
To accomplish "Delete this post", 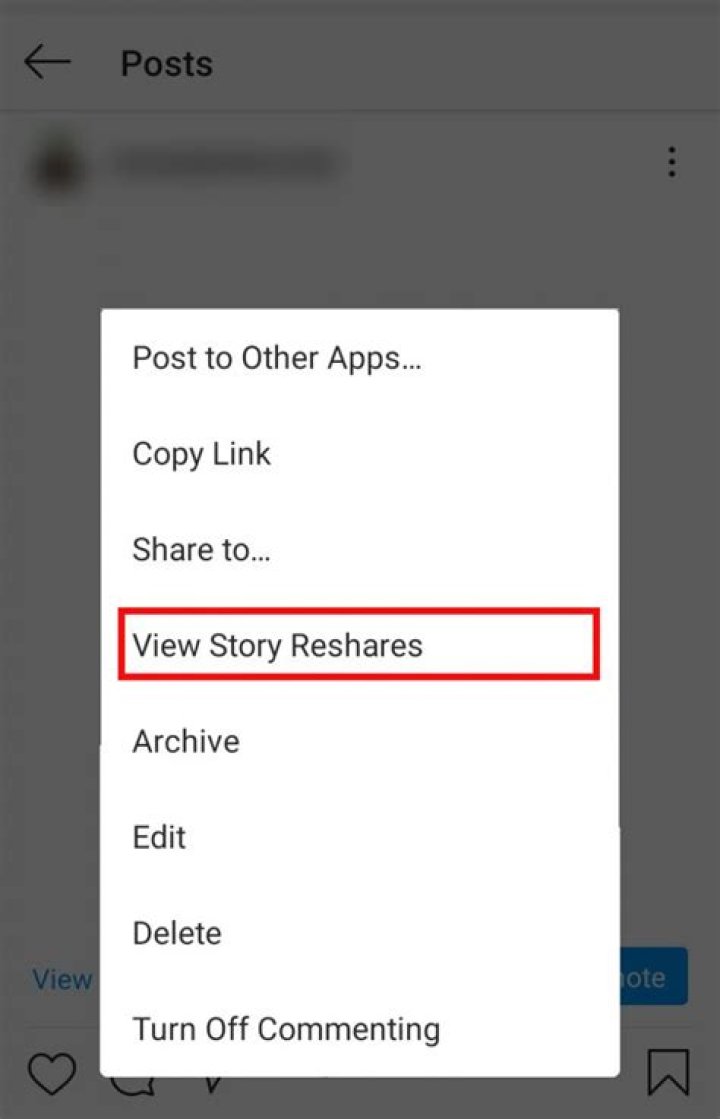I will (x=177, y=933).
